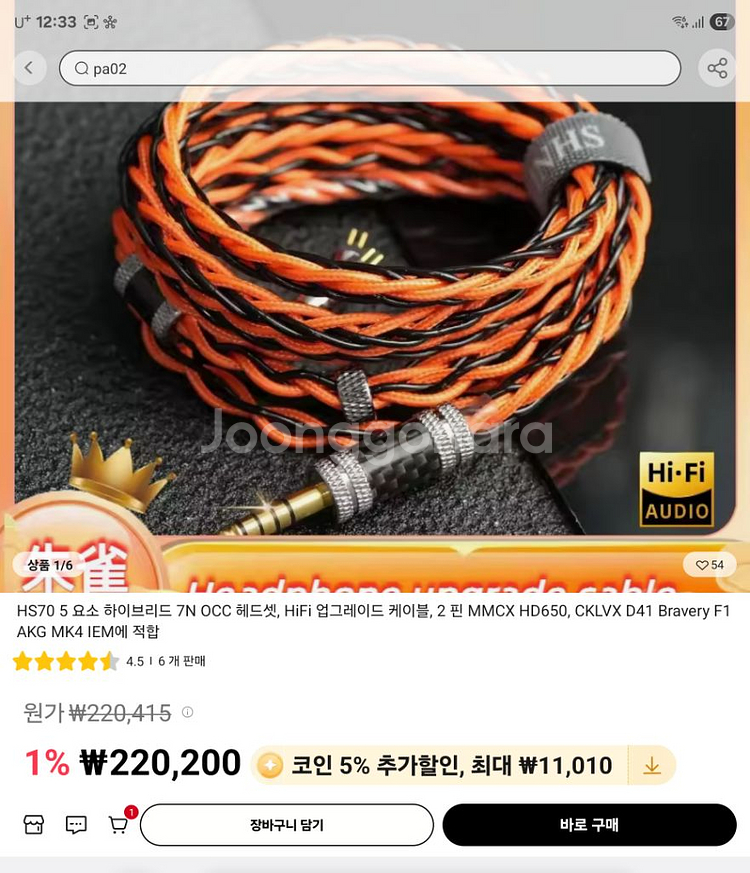Open the shopping cart
The image size is (750, 873).
tap(118, 825)
